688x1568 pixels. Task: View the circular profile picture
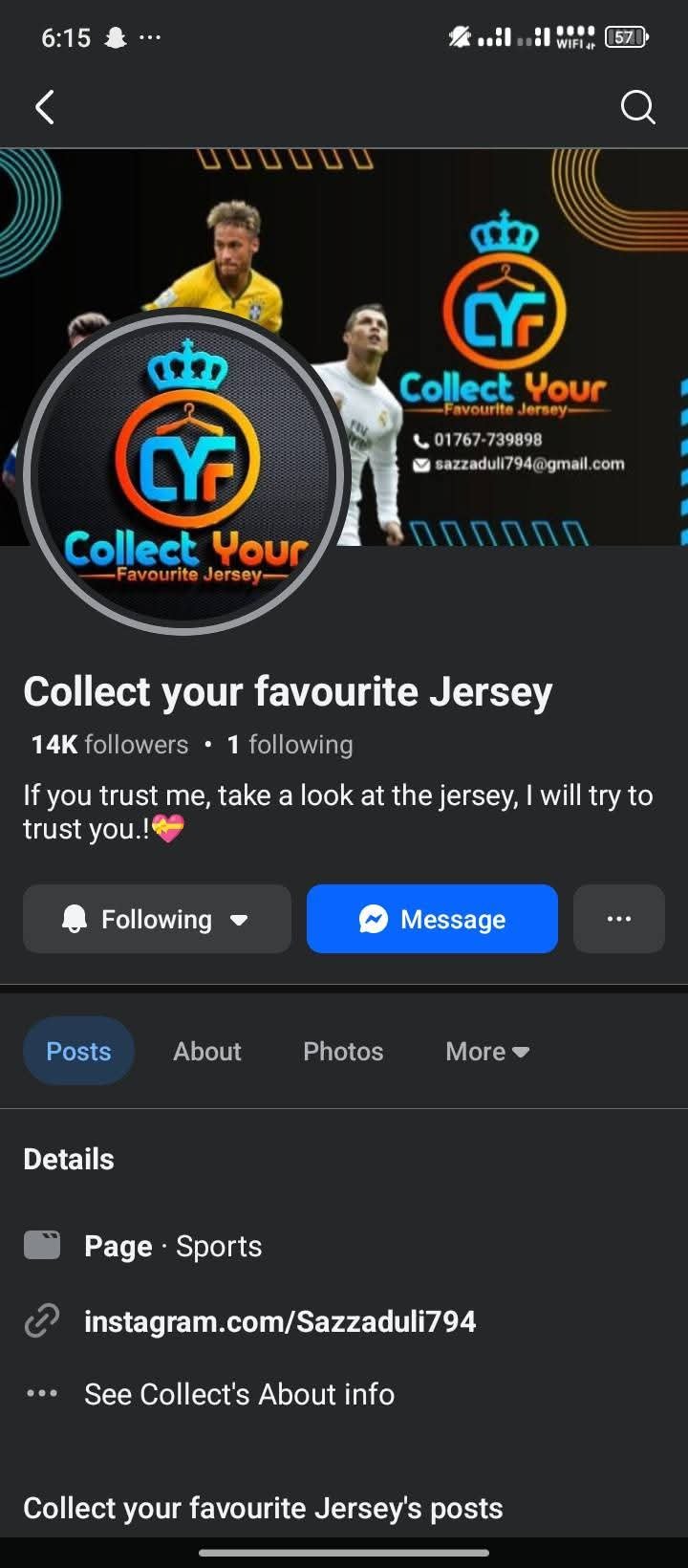(183, 472)
